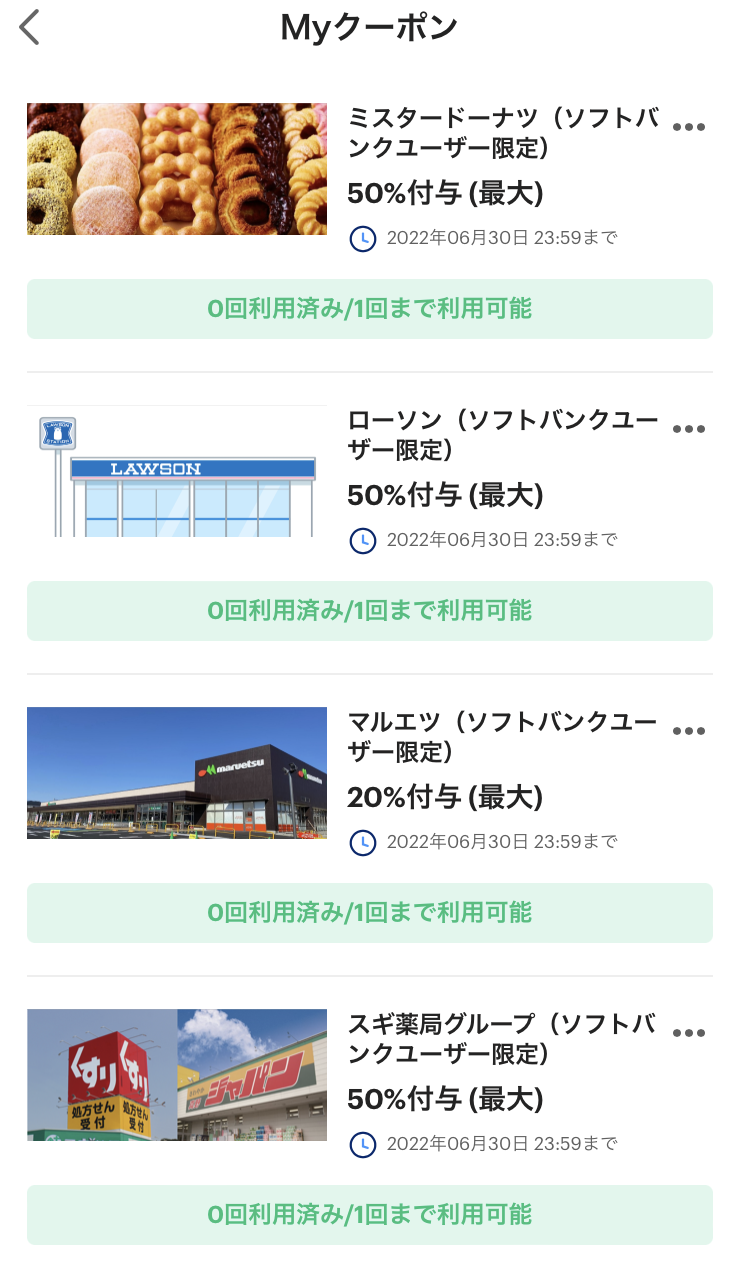Viewport: 745px width, 1277px height.
Task: Open the Mister Donut coupon image
Action: pos(177,169)
